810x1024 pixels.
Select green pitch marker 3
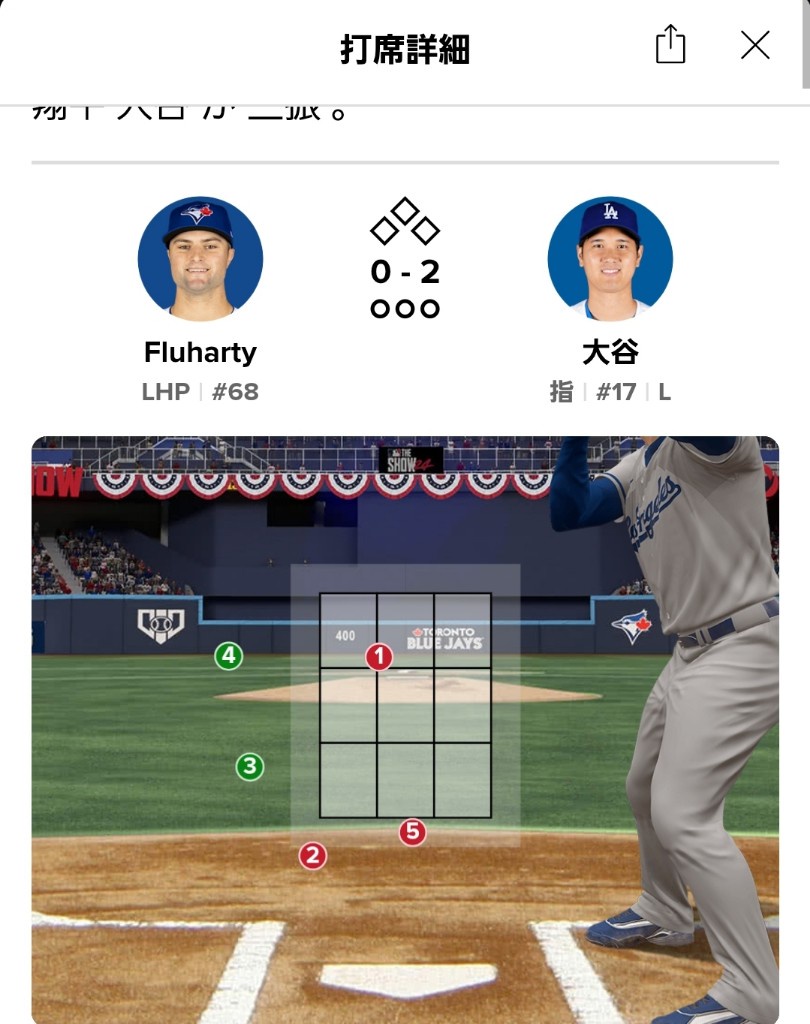249,767
